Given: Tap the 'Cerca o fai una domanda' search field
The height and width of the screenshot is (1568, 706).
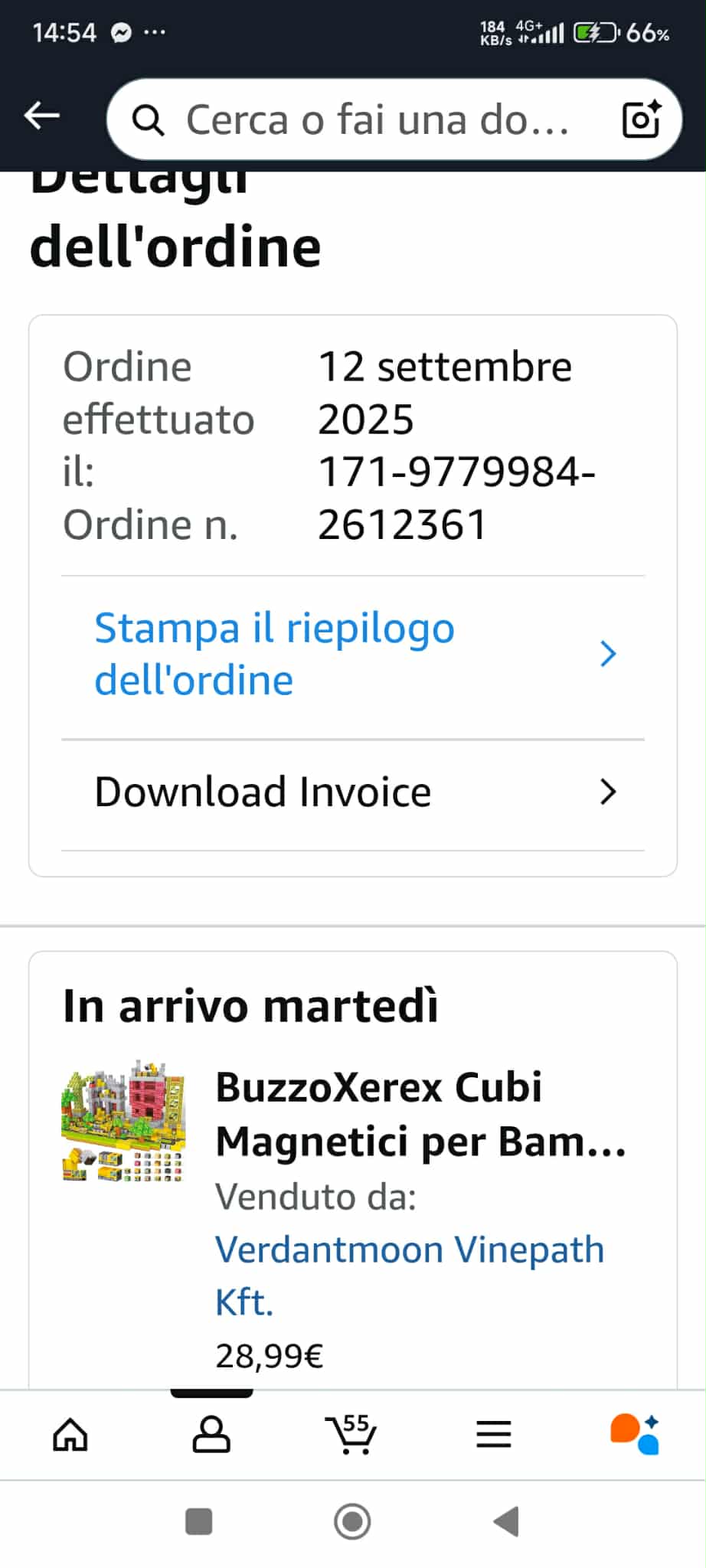Looking at the screenshot, I should (375, 120).
